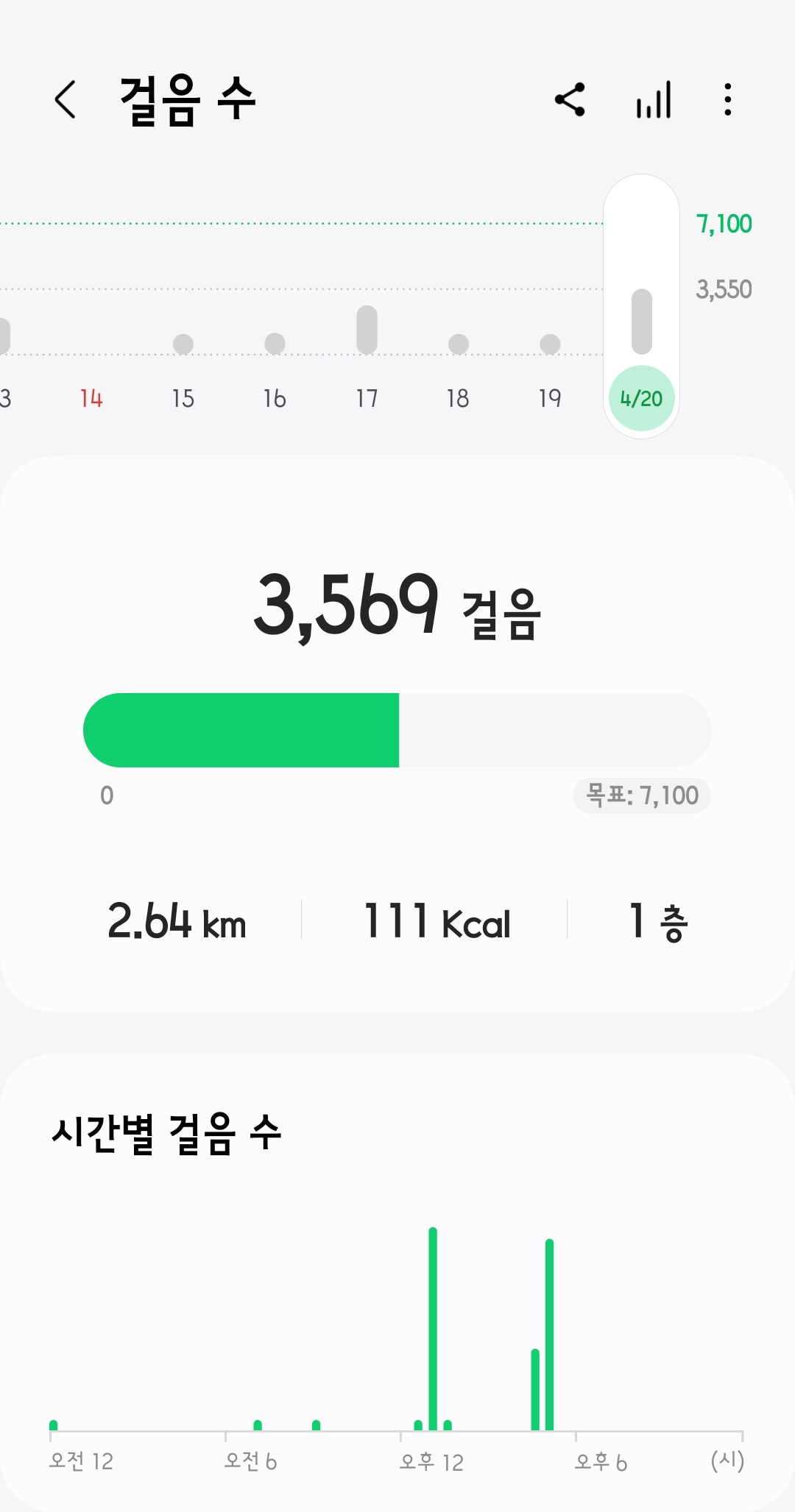
Task: Share the step count record
Action: (x=570, y=99)
